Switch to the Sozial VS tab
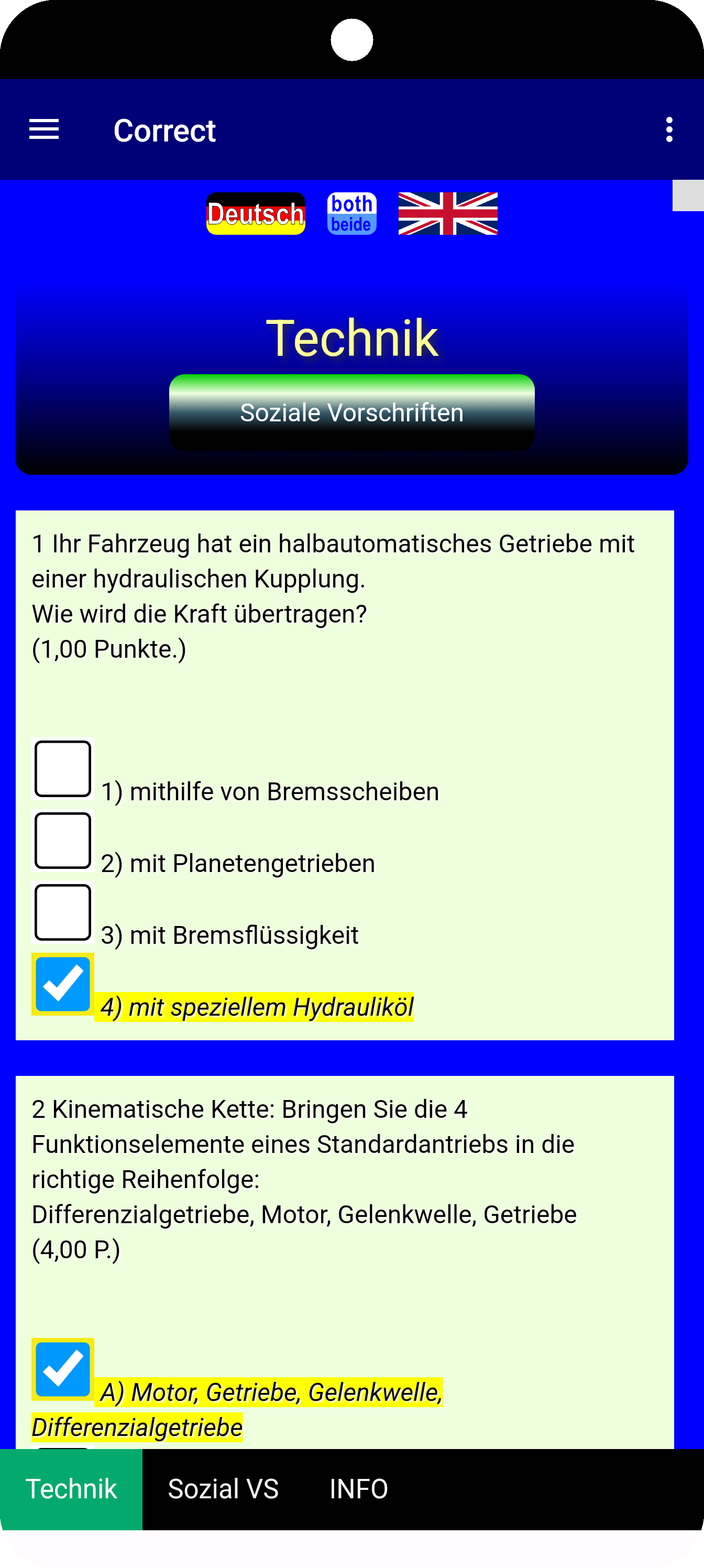 tap(223, 1489)
